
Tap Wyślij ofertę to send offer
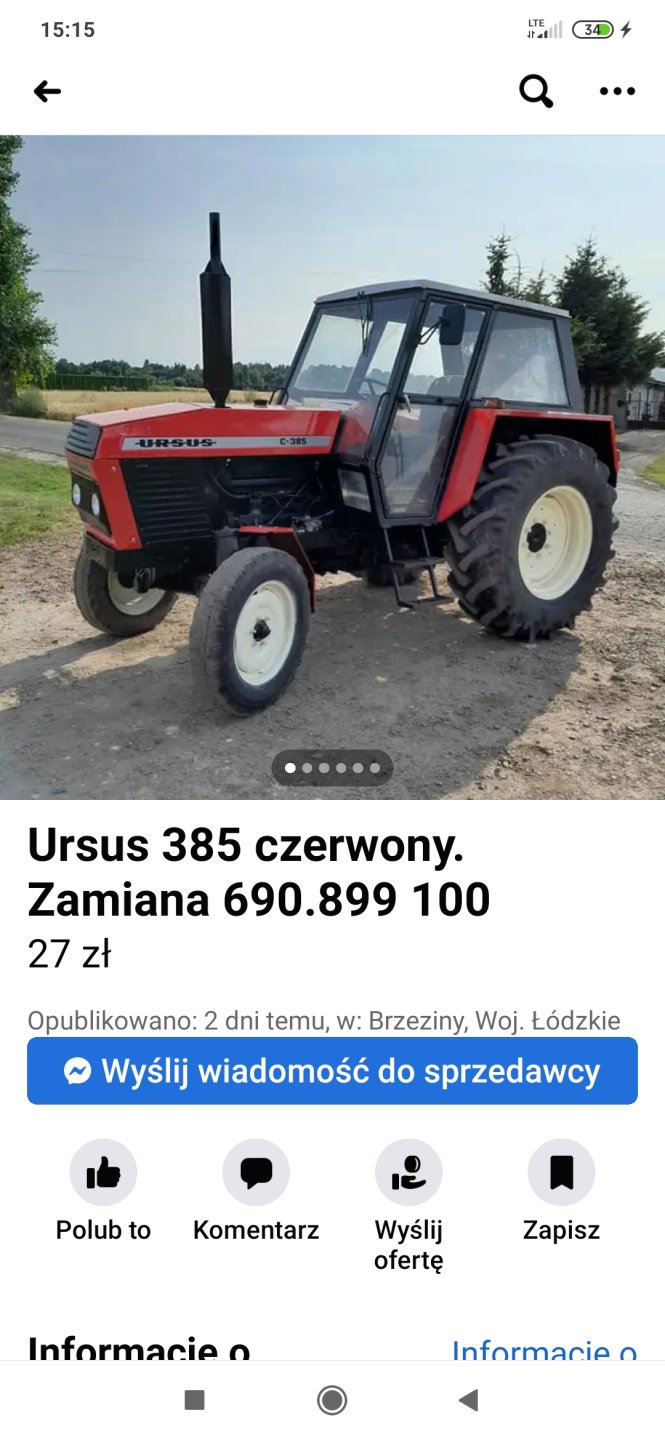pyautogui.click(x=408, y=1173)
